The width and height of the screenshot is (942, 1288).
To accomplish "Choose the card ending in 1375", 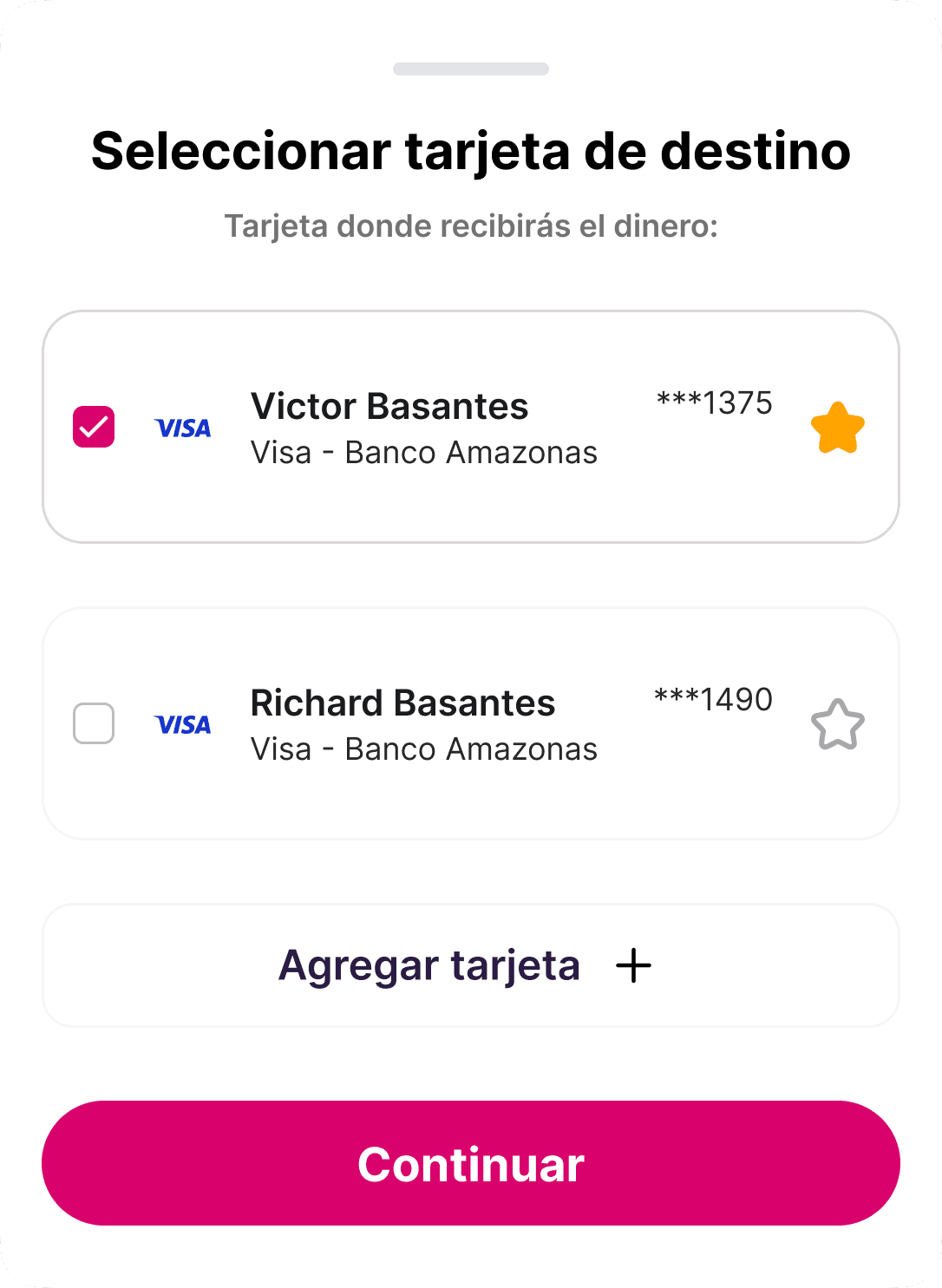I will tap(470, 428).
